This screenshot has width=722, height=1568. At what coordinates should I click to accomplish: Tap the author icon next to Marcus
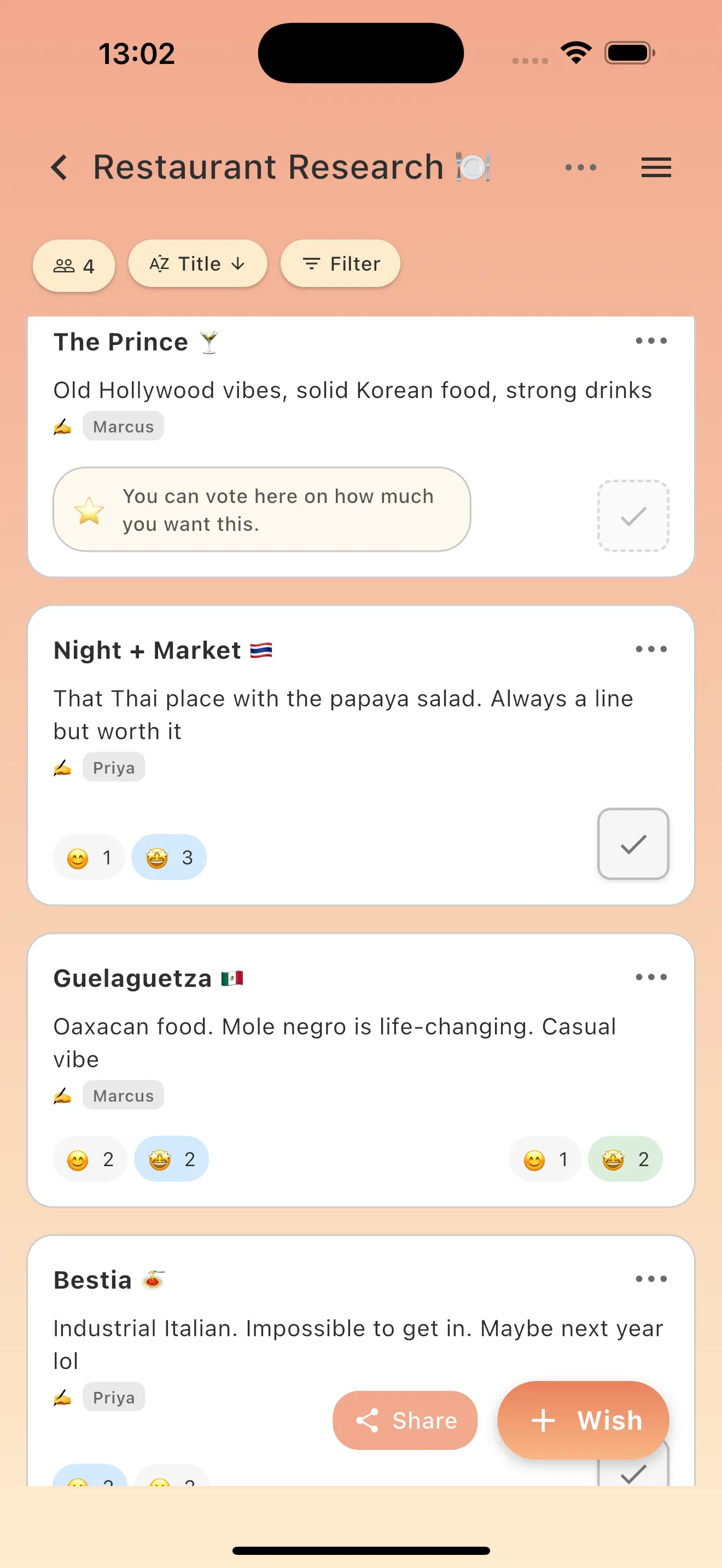point(63,426)
